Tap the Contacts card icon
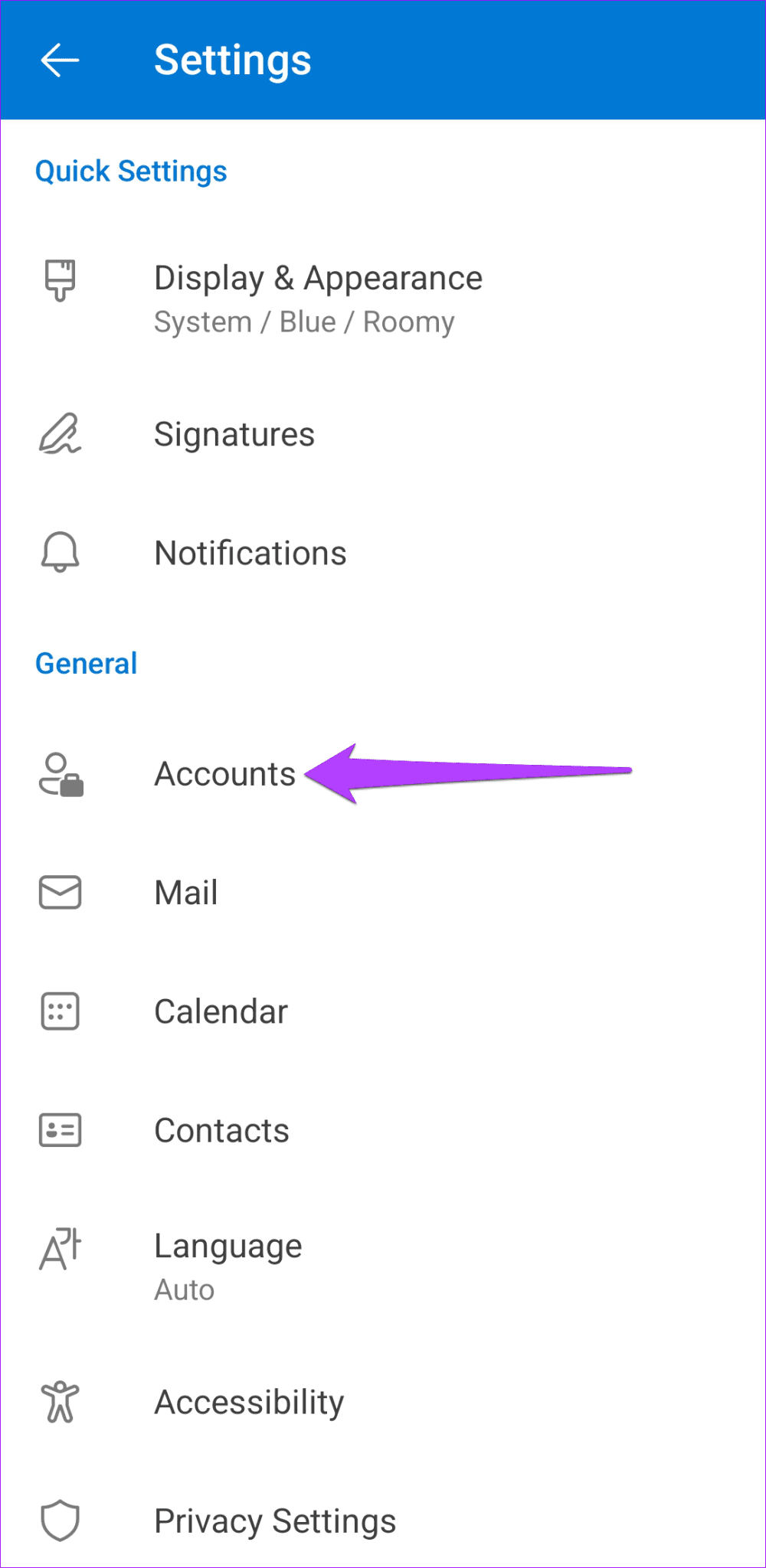 [58, 1130]
